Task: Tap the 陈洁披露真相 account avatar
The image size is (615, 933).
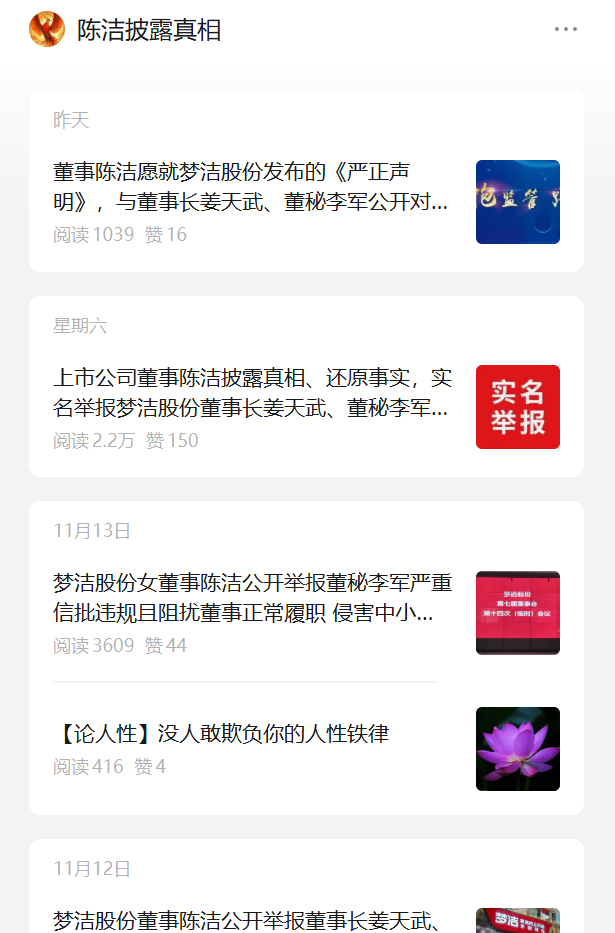Action: [47, 30]
